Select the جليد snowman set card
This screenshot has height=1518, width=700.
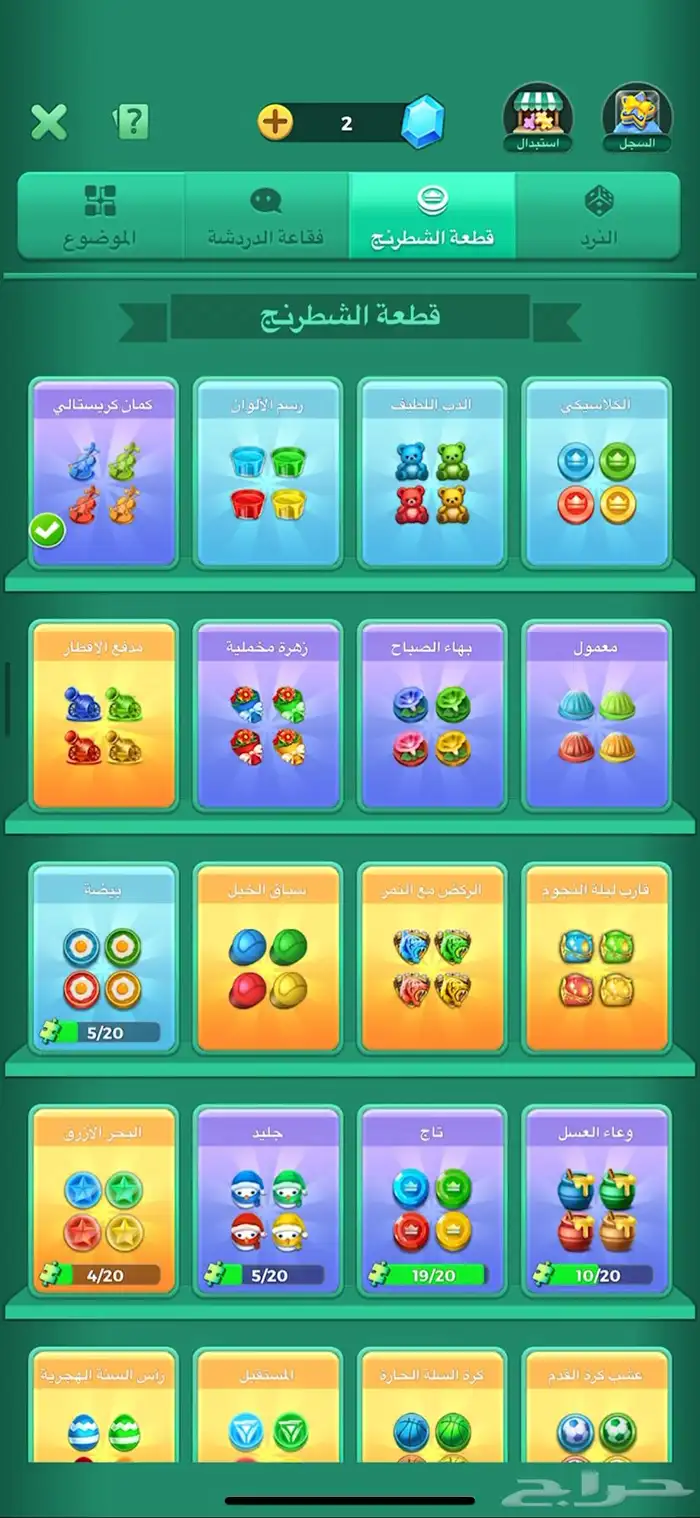[x=267, y=1200]
